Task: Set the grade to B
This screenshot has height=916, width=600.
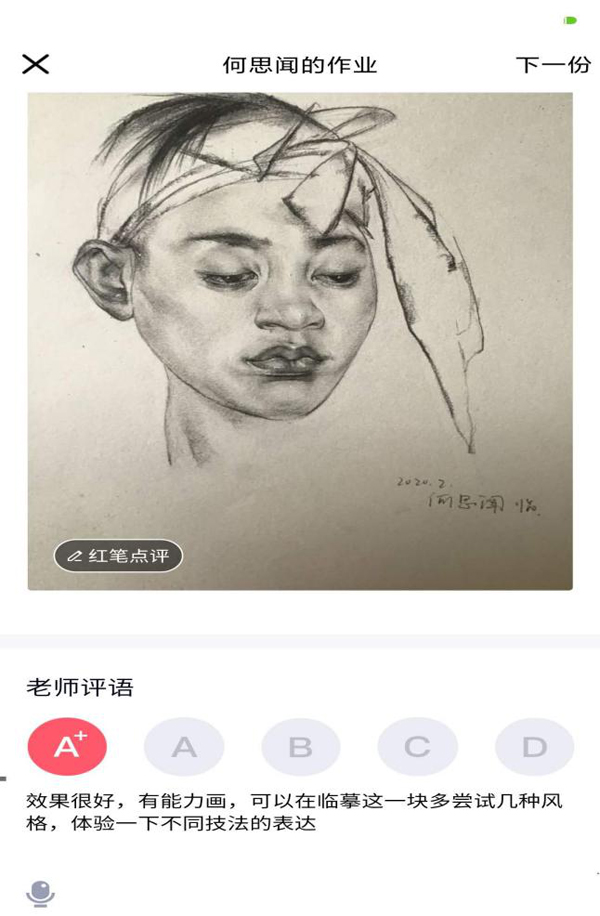Action: (x=301, y=746)
